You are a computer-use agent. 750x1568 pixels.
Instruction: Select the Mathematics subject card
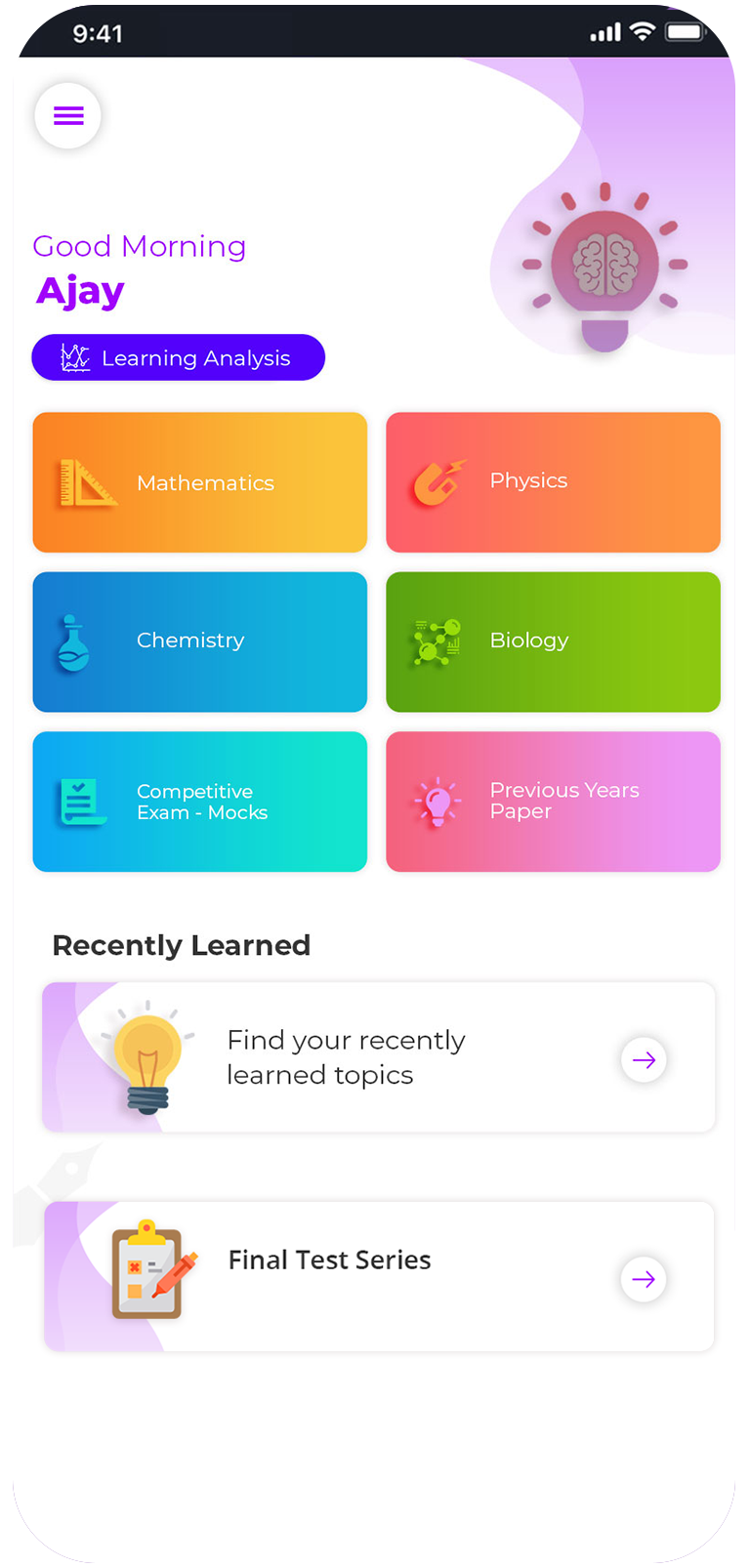[x=199, y=482]
